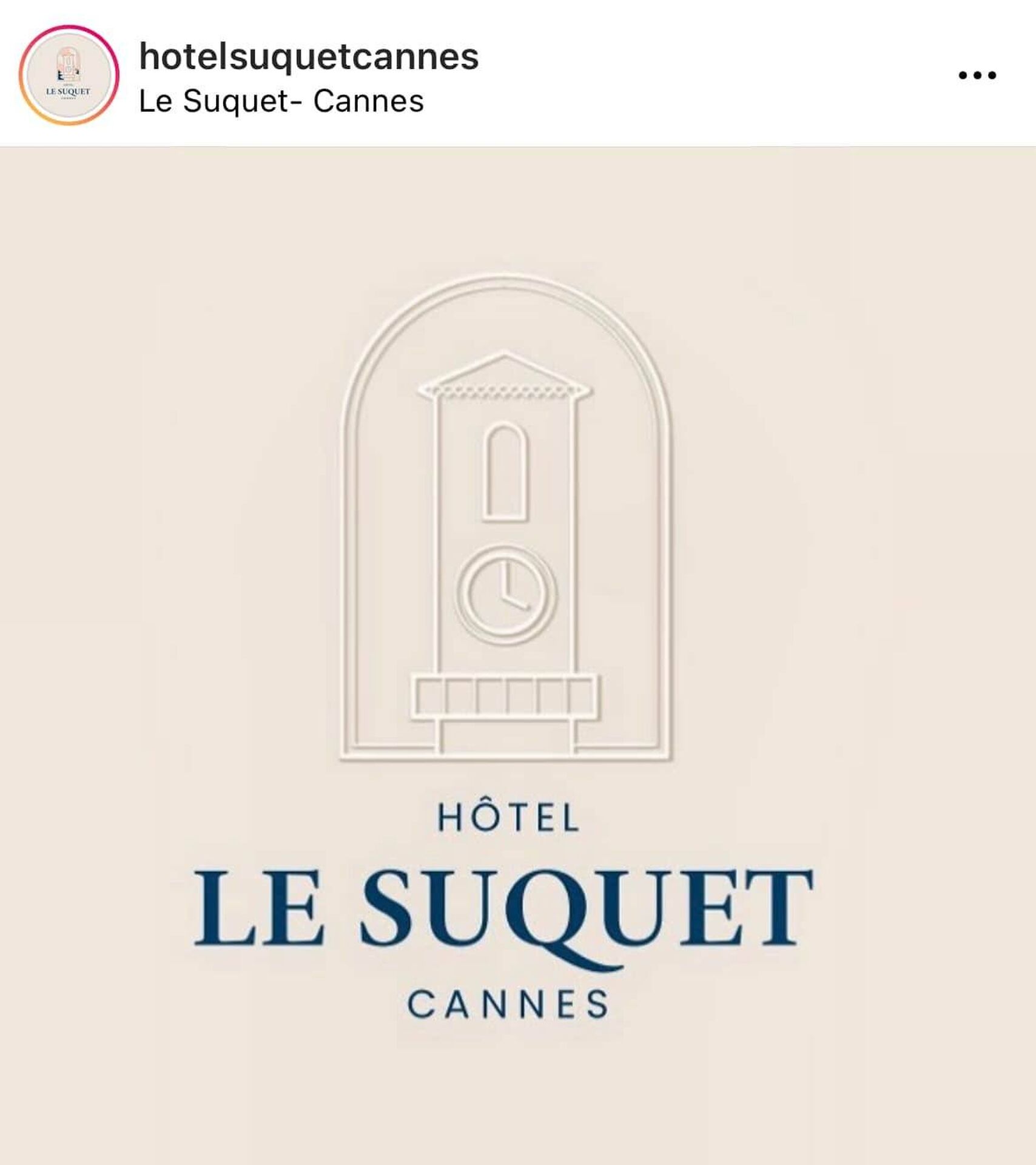Open the hotelsuquetcannes username profile
This screenshot has height=1165, width=1036.
[309, 56]
